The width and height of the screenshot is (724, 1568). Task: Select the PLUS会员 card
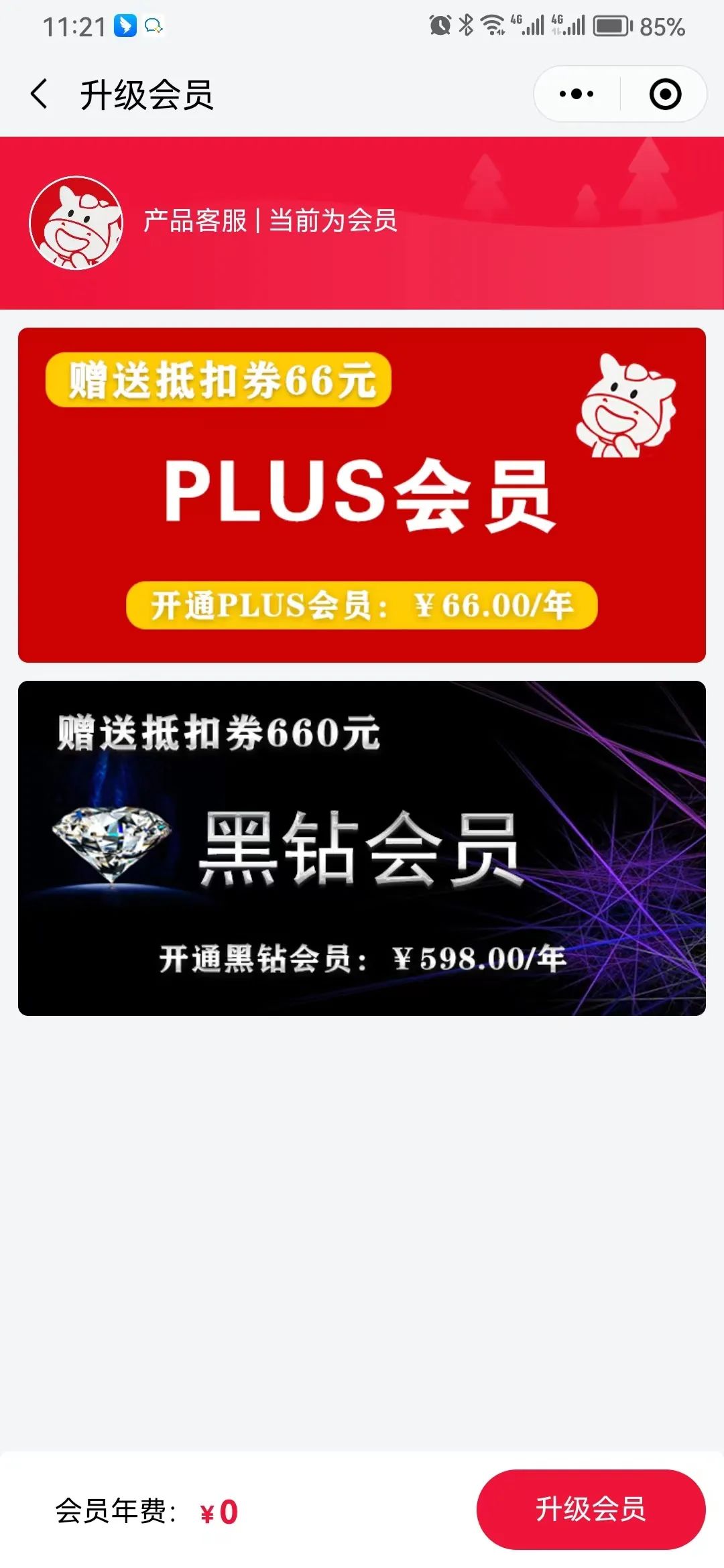pos(362,495)
